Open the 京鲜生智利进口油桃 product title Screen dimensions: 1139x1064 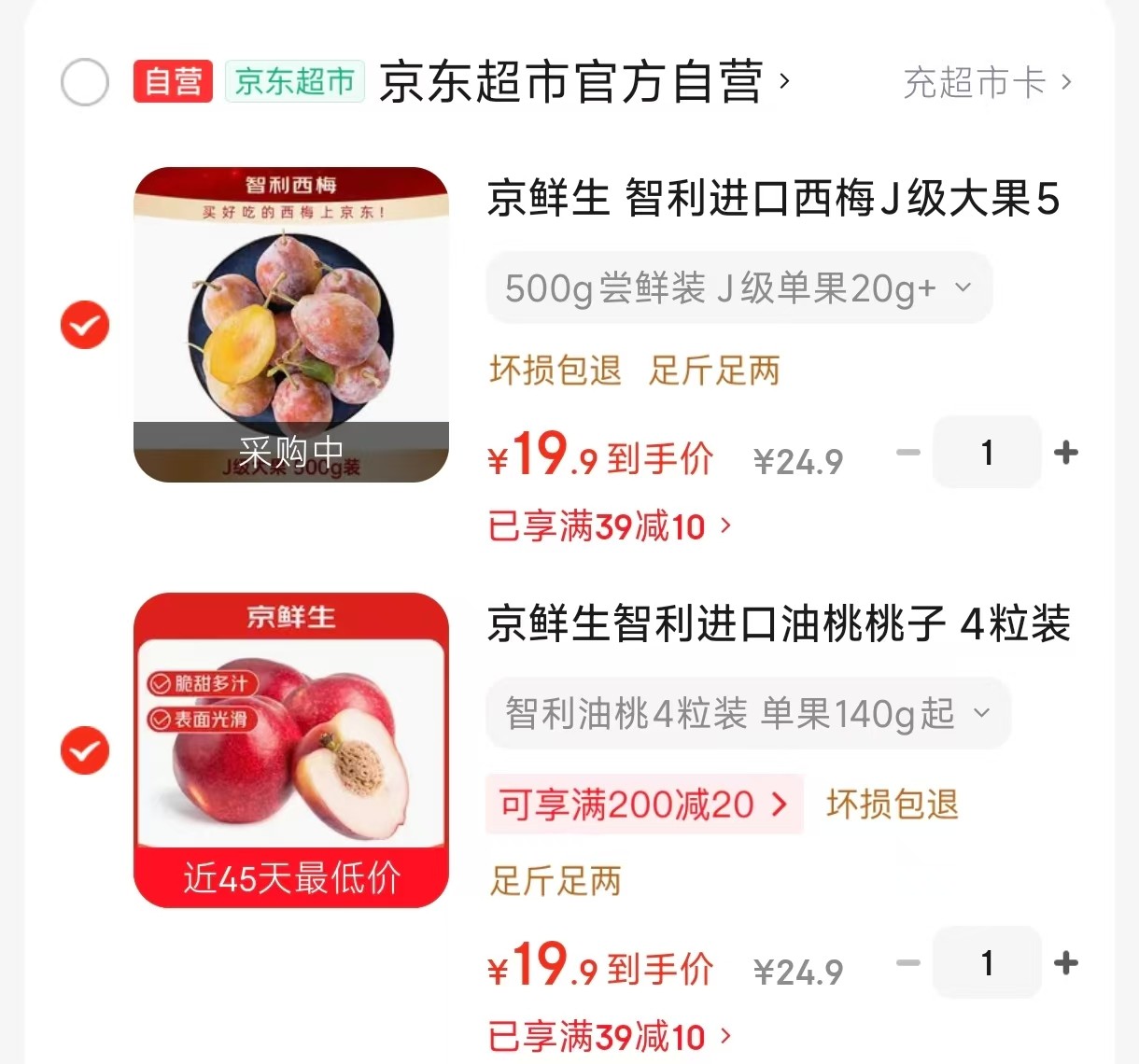tap(778, 624)
